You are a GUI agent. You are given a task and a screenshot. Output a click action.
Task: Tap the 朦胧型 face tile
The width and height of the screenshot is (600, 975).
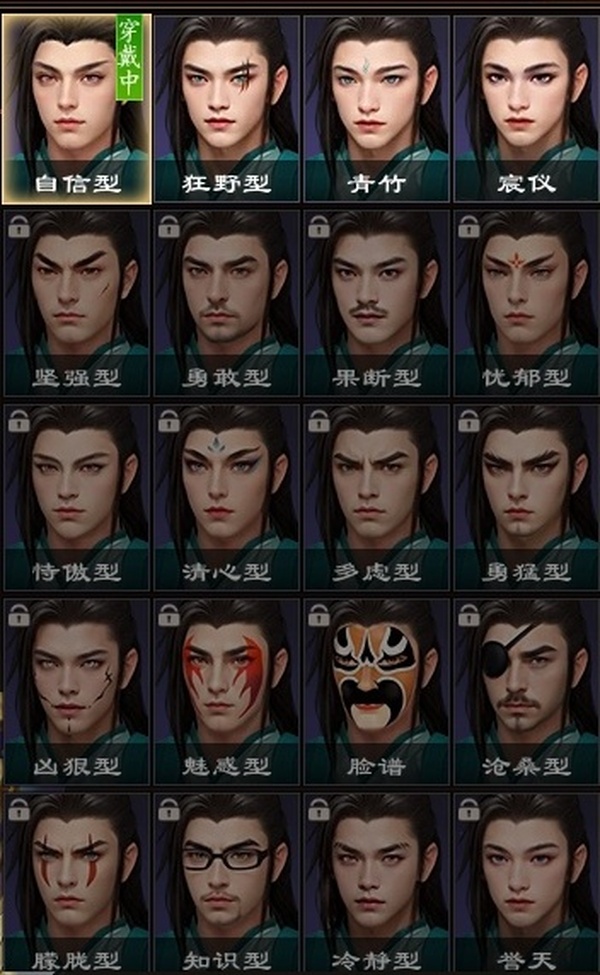click(x=76, y=884)
